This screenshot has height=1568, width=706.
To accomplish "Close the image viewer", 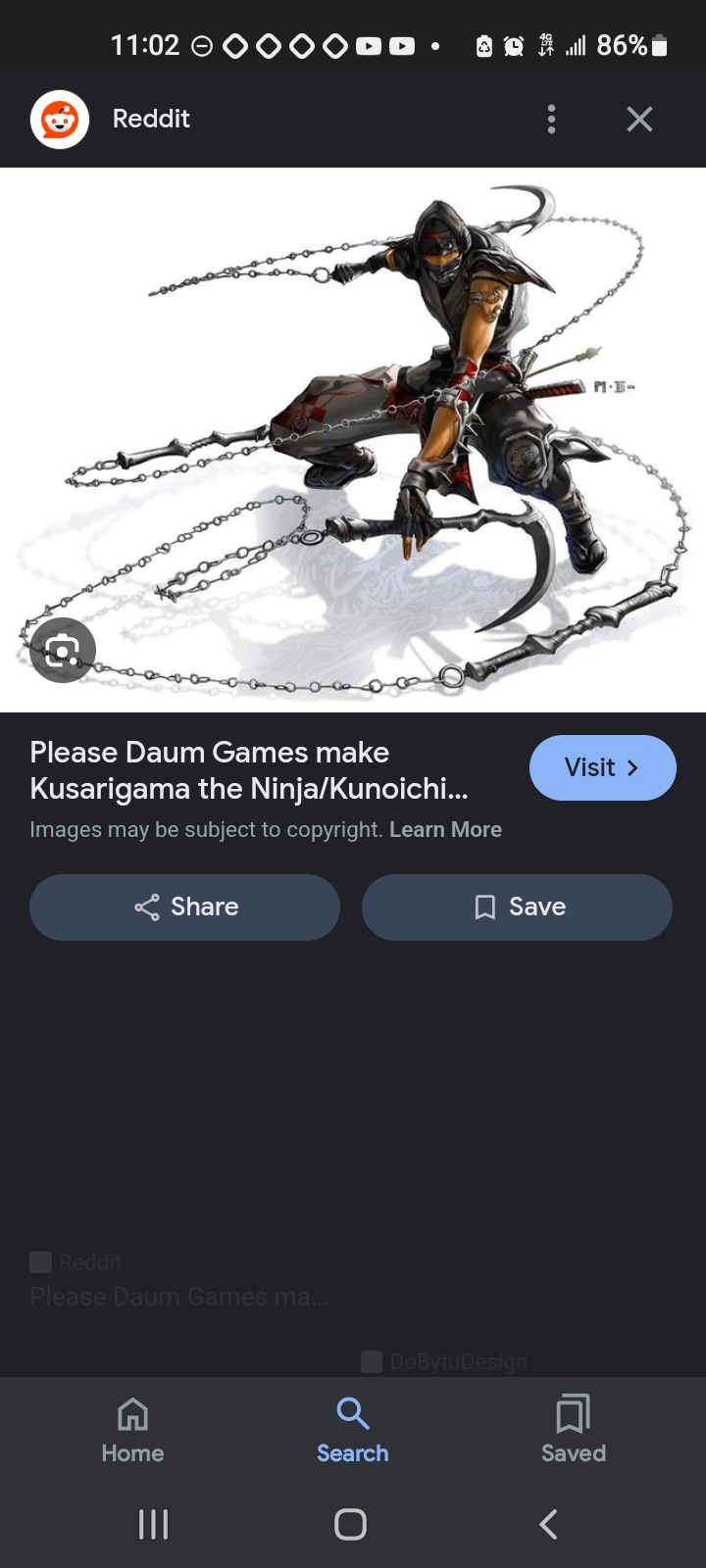I will 639,120.
